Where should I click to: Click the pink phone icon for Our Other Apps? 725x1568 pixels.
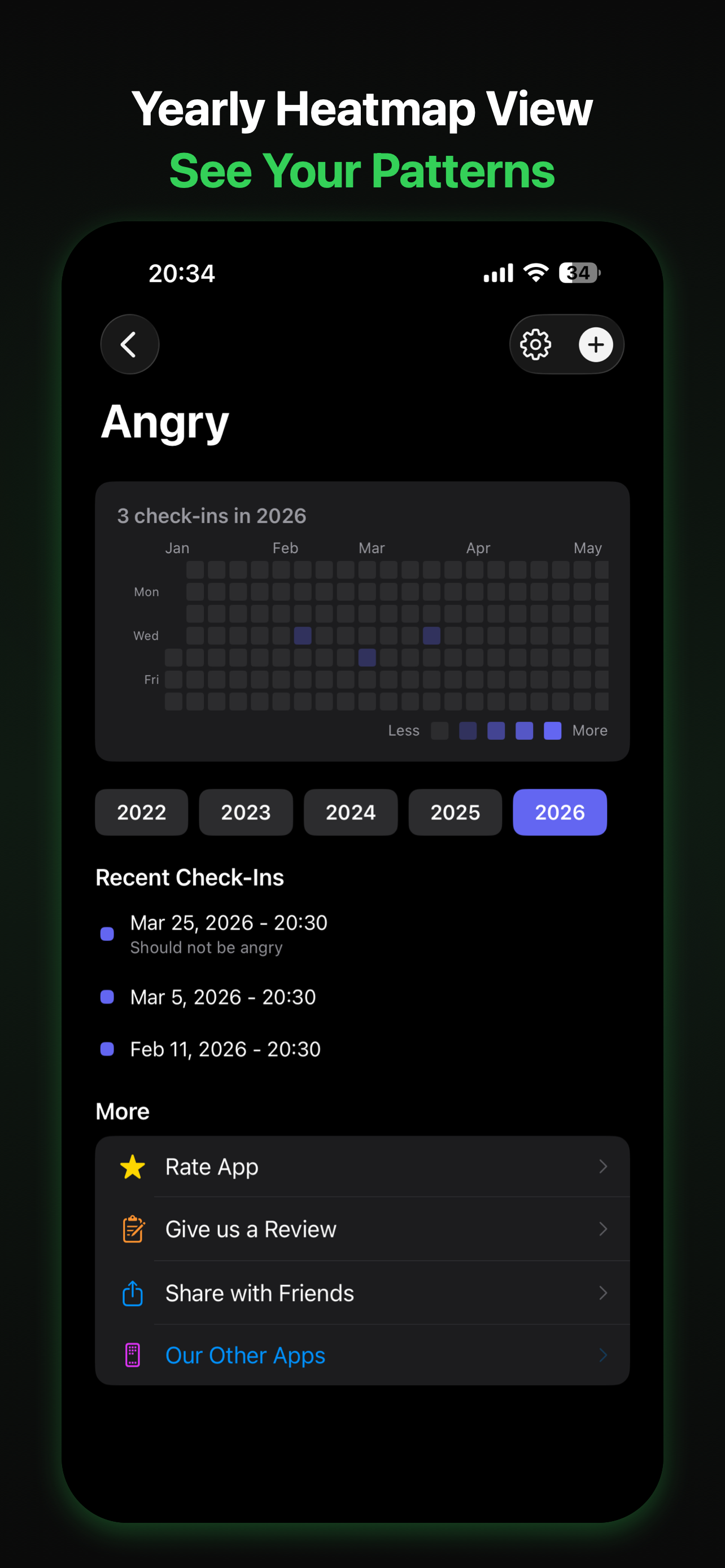[x=133, y=1354]
